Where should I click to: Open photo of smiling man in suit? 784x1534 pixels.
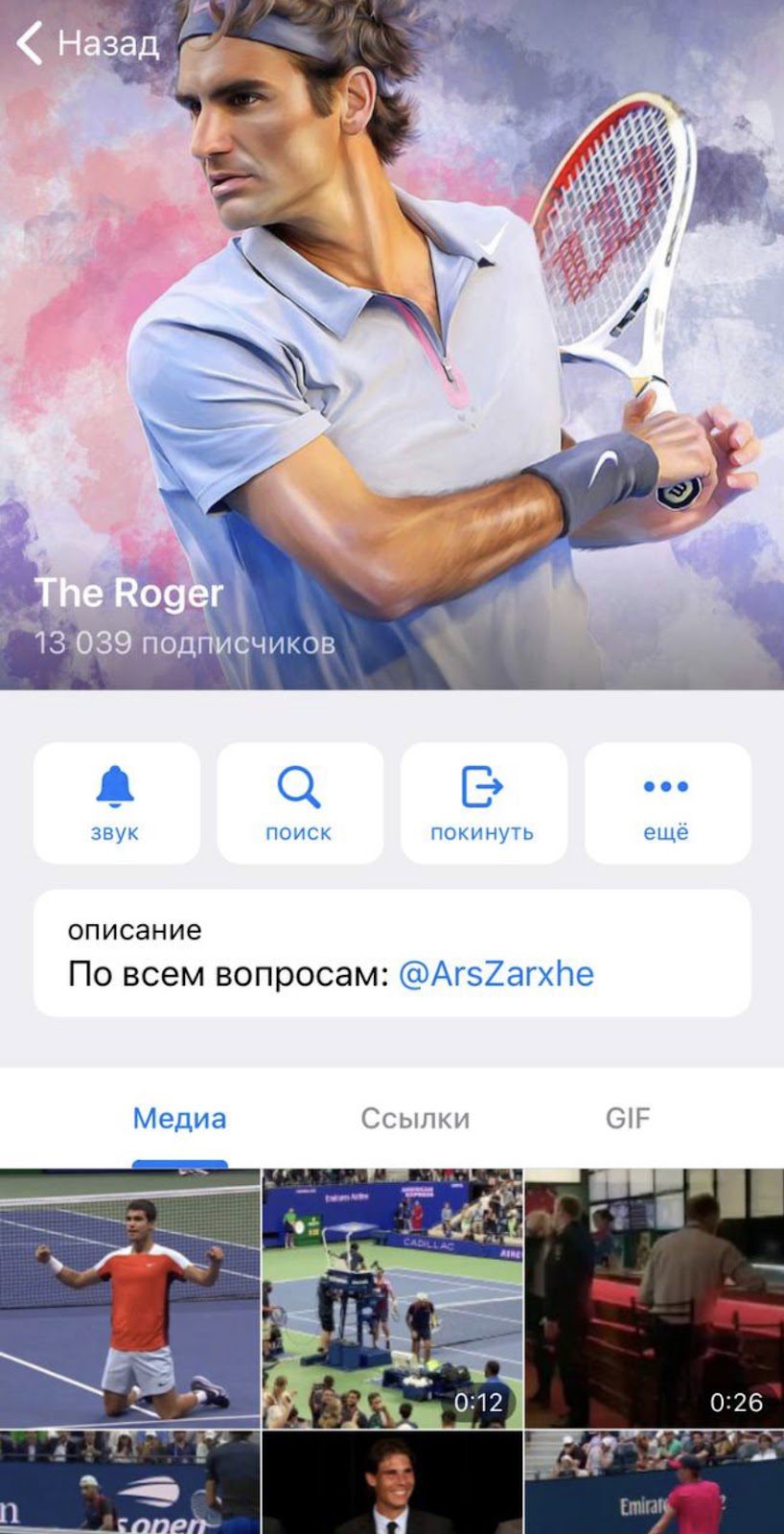click(393, 1483)
